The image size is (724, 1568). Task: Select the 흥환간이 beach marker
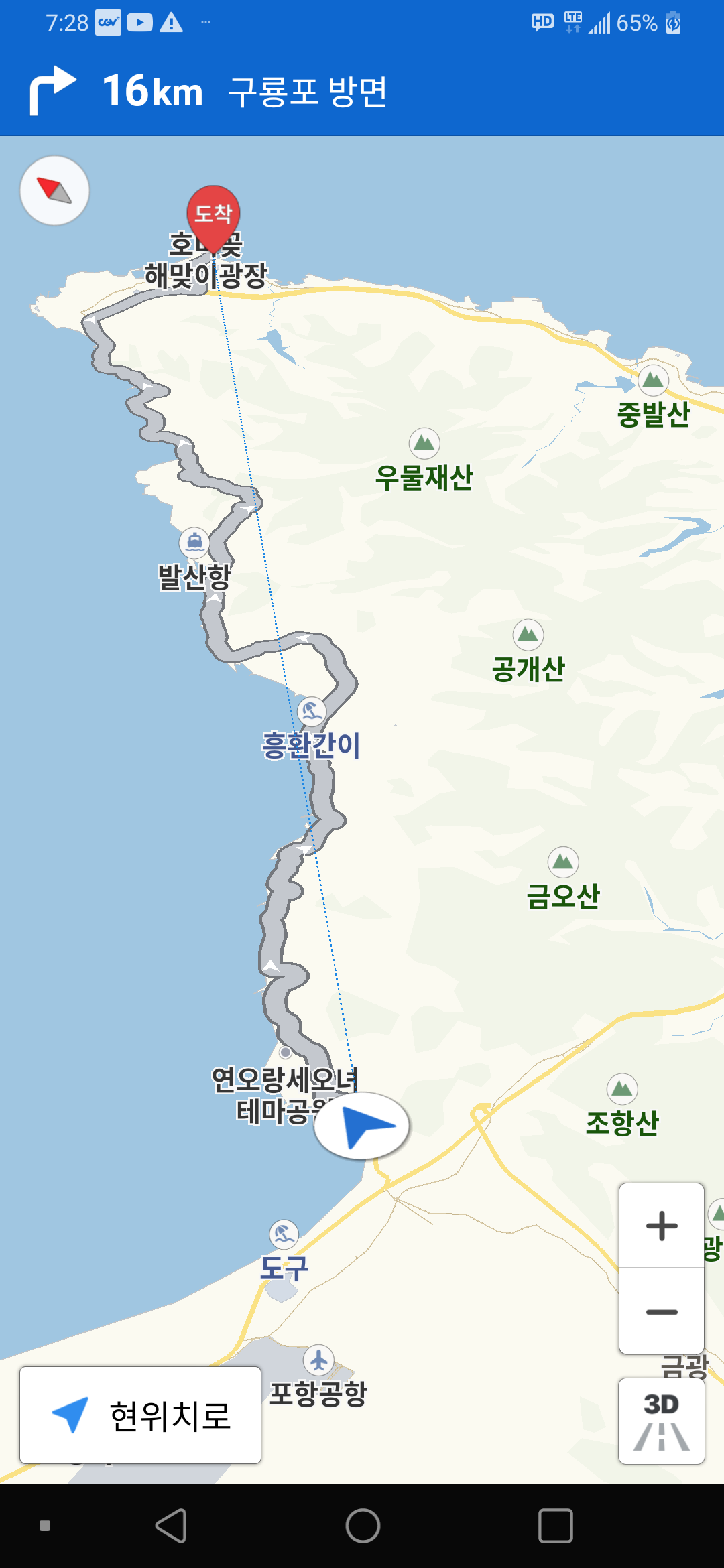point(312,712)
